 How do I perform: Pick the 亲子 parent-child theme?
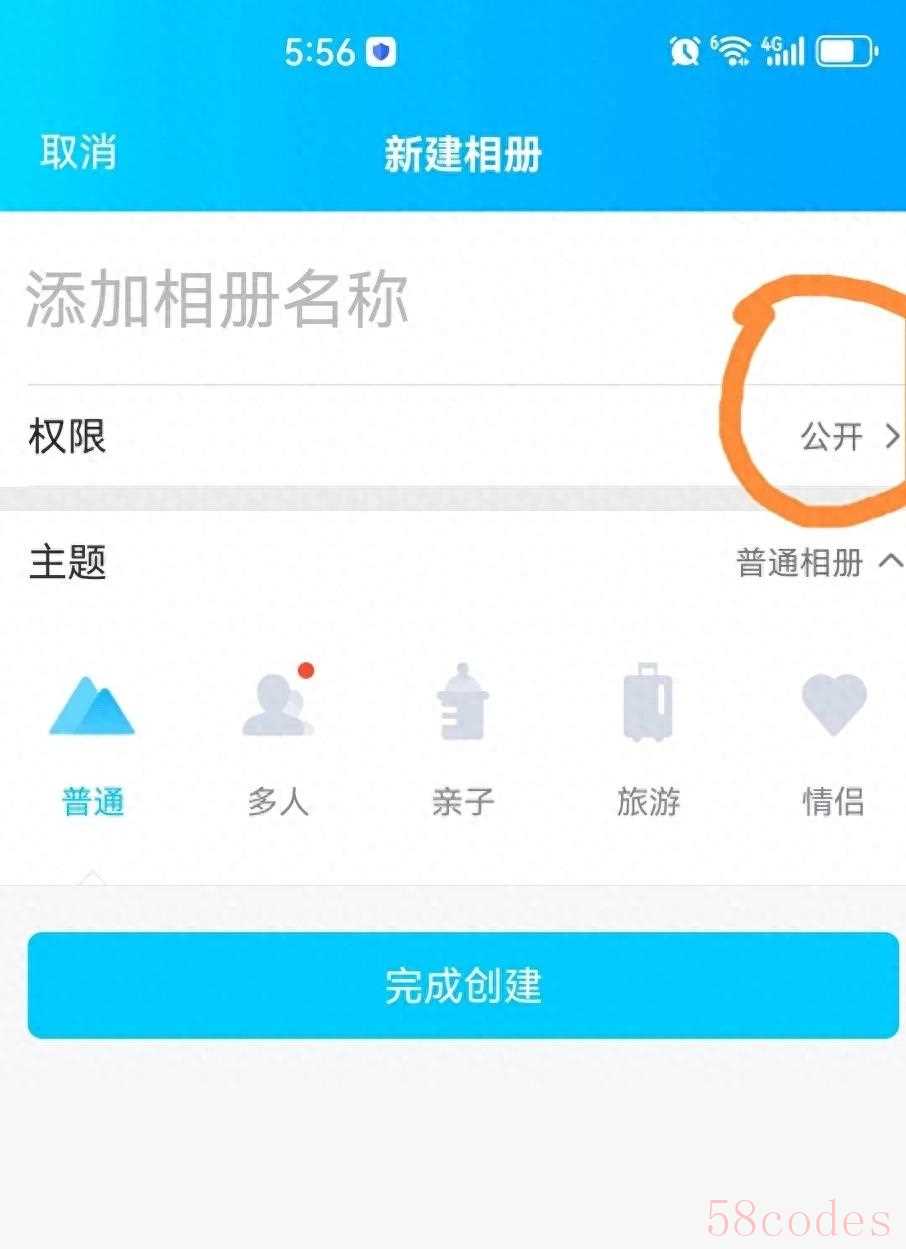(x=463, y=740)
